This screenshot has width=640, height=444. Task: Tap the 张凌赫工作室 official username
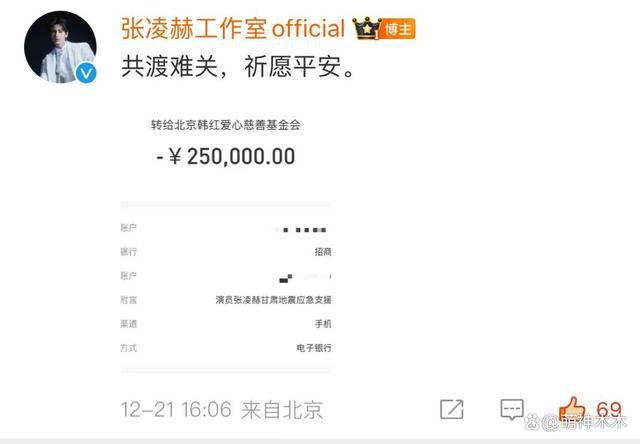(233, 28)
